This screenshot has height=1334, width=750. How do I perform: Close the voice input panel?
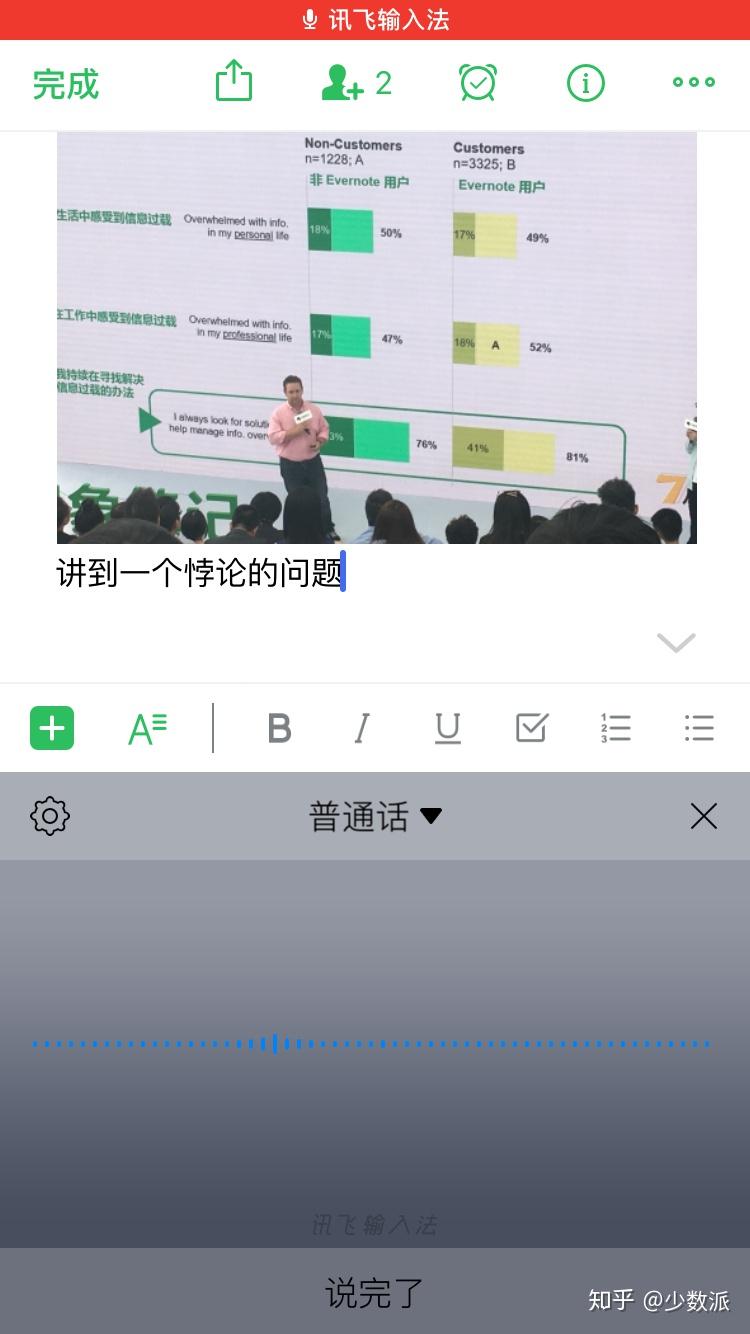pos(704,816)
